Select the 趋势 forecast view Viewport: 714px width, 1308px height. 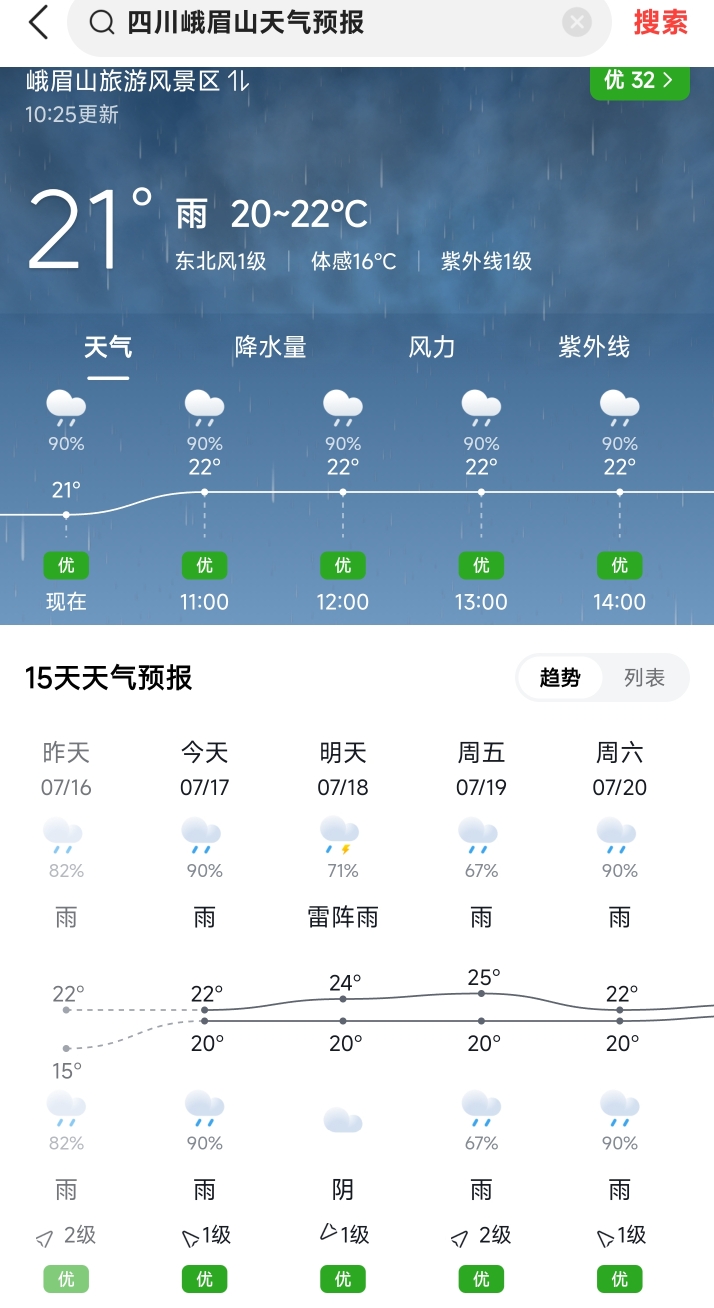[560, 678]
